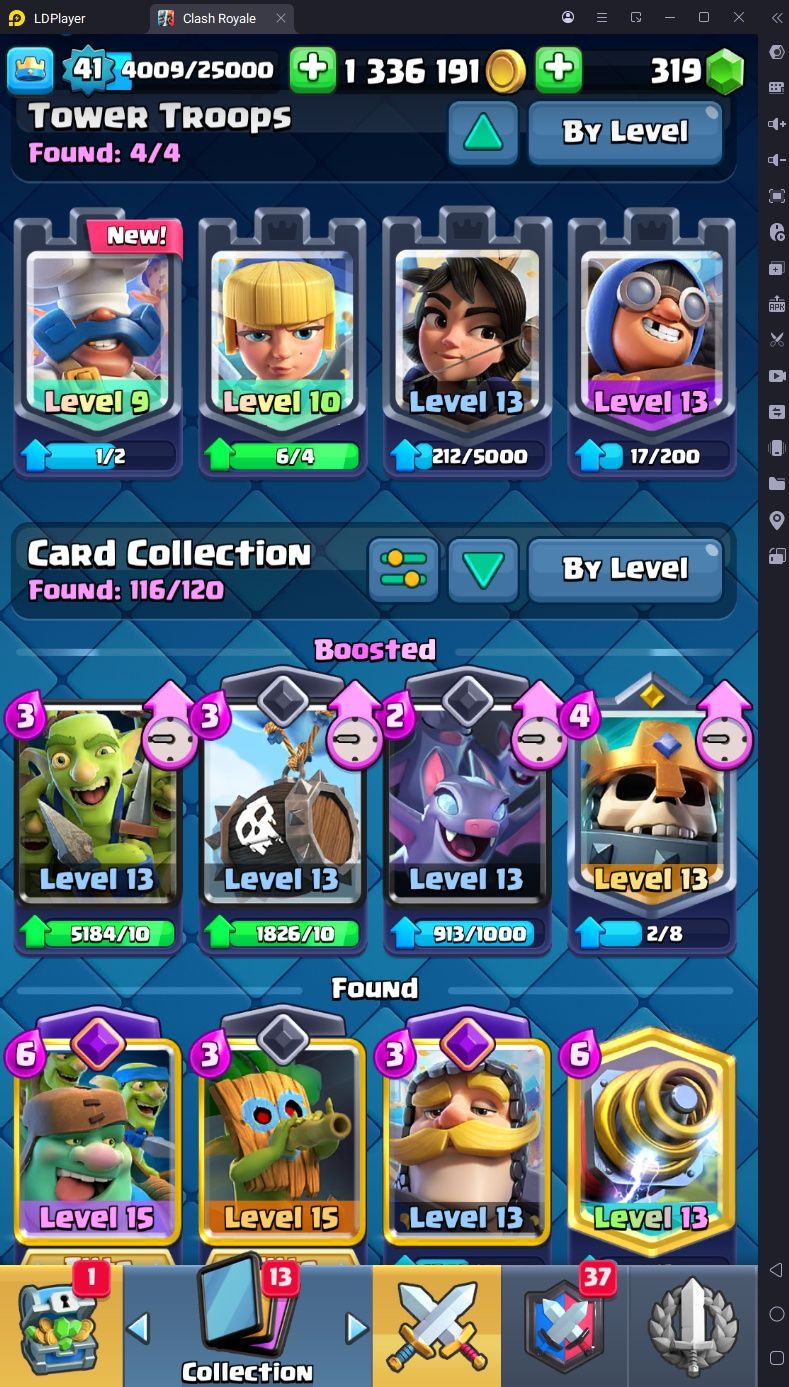Viewport: 789px width, 1387px height.
Task: Select the boosted Skeleton Barrel card
Action: 282,815
